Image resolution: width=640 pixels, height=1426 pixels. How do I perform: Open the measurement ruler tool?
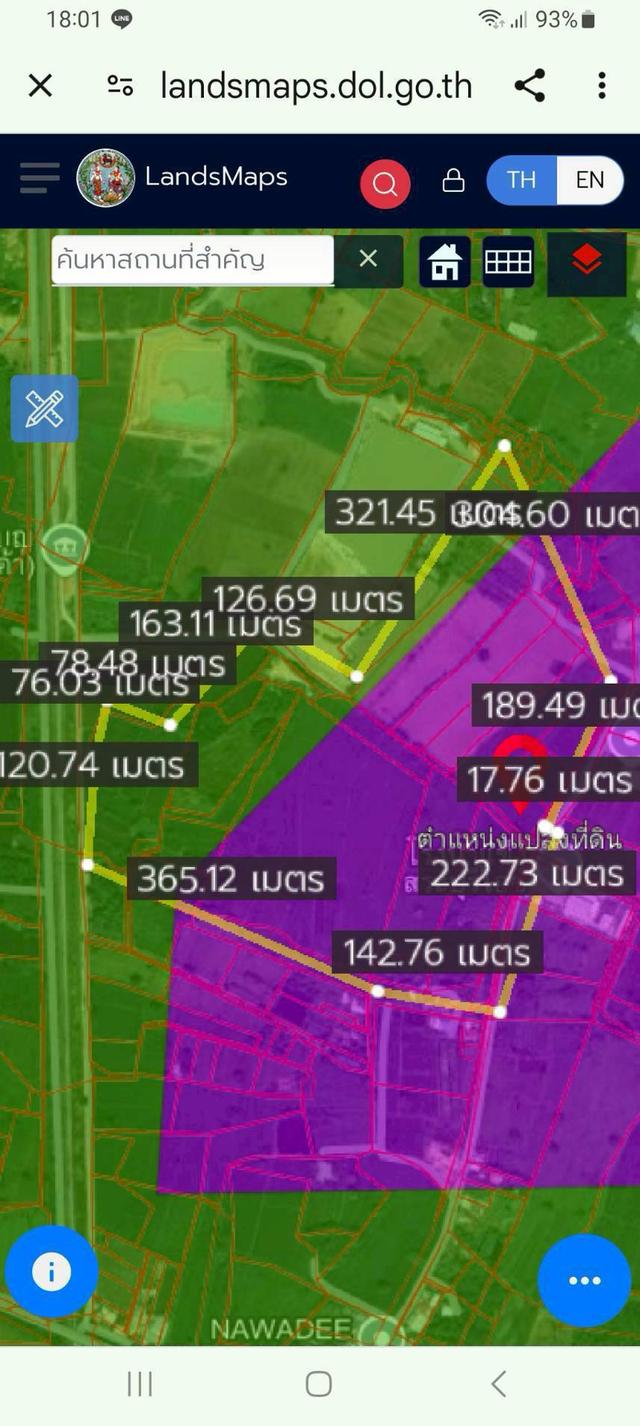tap(45, 409)
